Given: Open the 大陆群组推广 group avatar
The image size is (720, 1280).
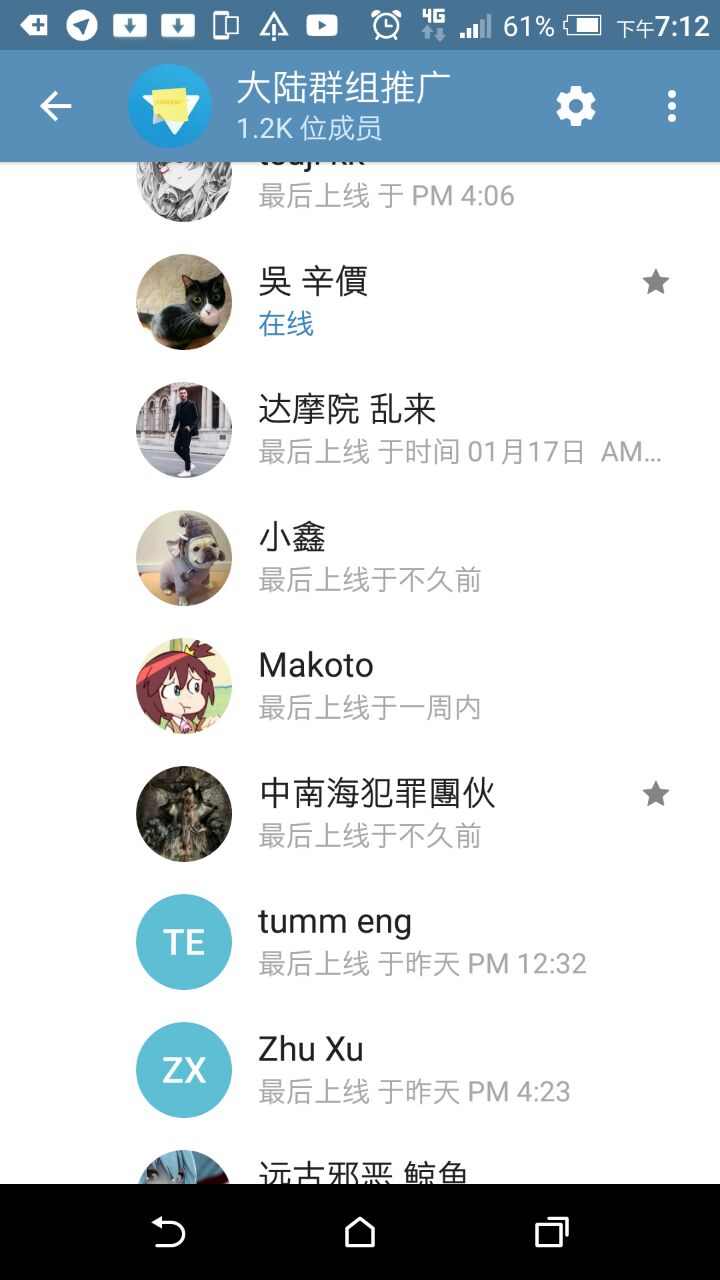Looking at the screenshot, I should point(170,106).
